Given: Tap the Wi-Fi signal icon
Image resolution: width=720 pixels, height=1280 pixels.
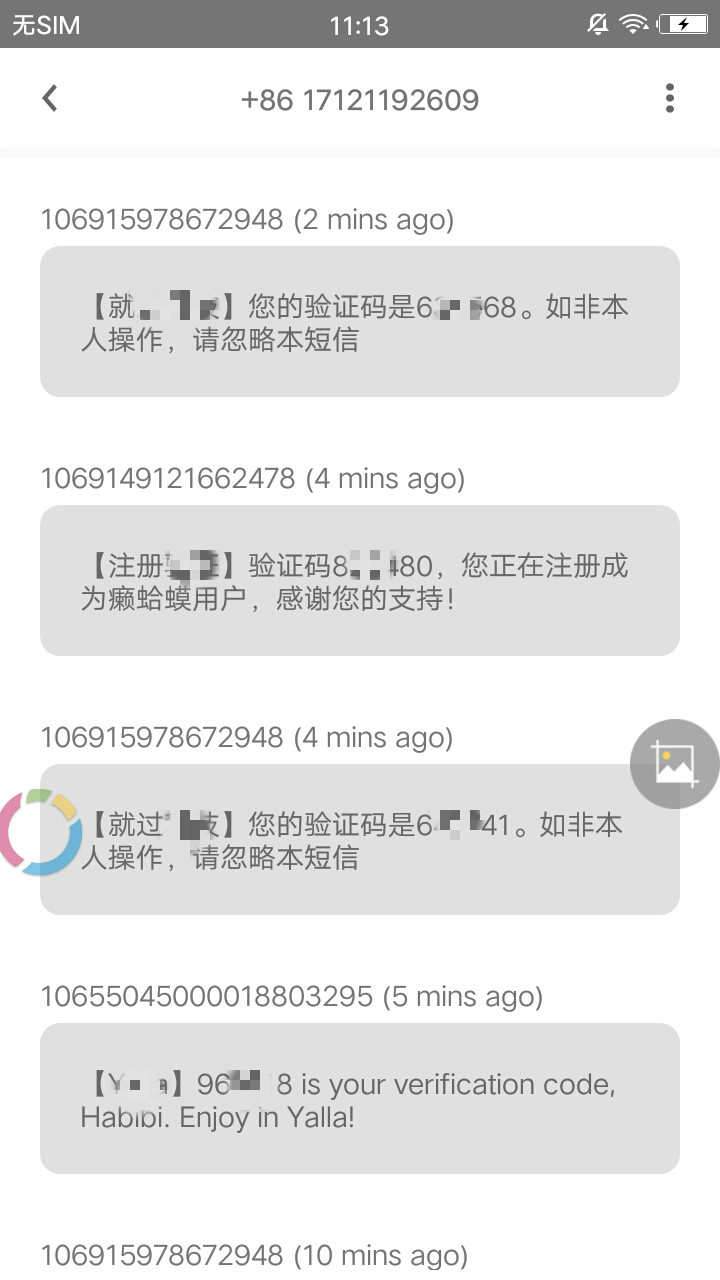Looking at the screenshot, I should [634, 24].
